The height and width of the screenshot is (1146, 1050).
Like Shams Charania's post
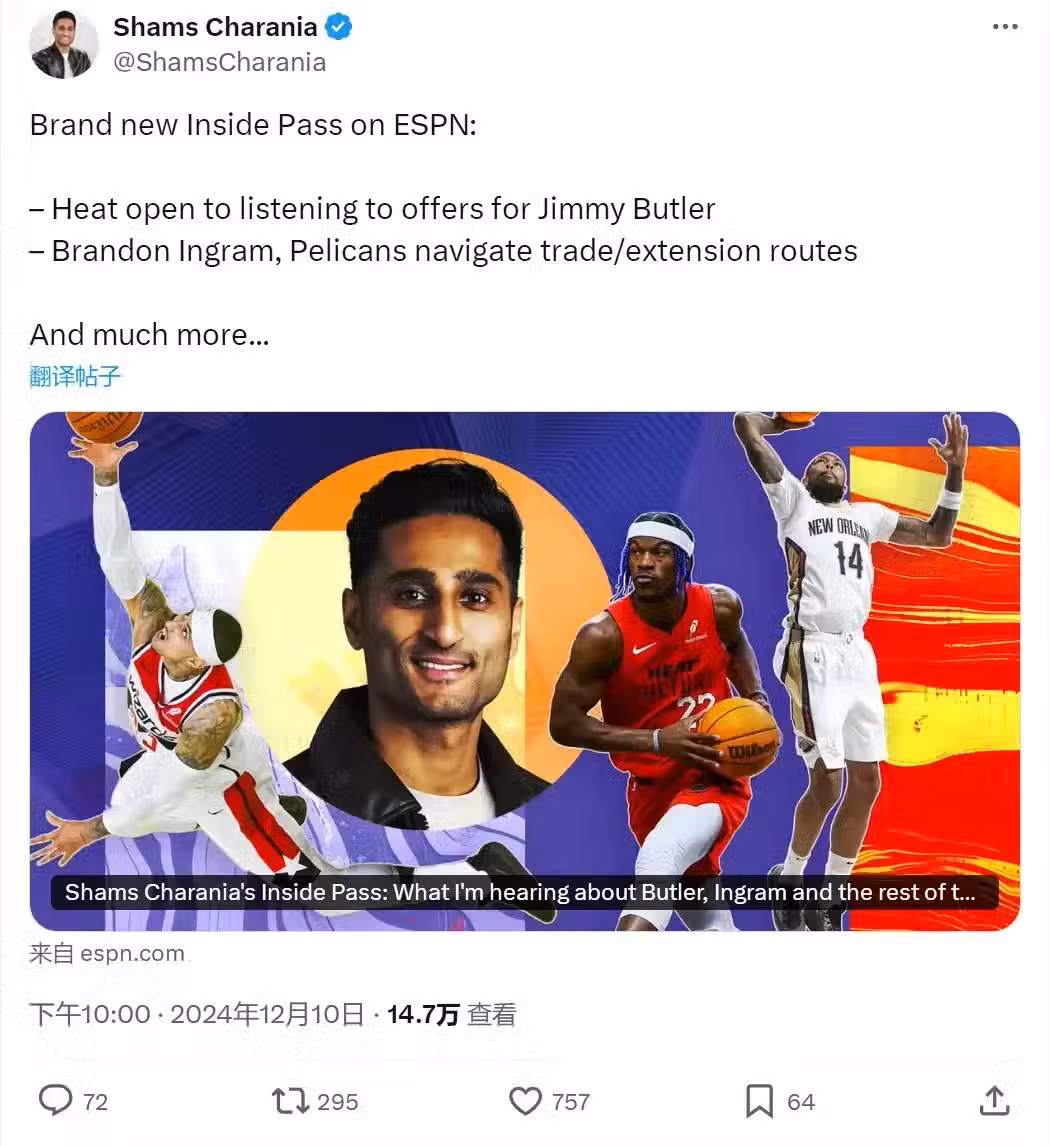[x=526, y=1101]
